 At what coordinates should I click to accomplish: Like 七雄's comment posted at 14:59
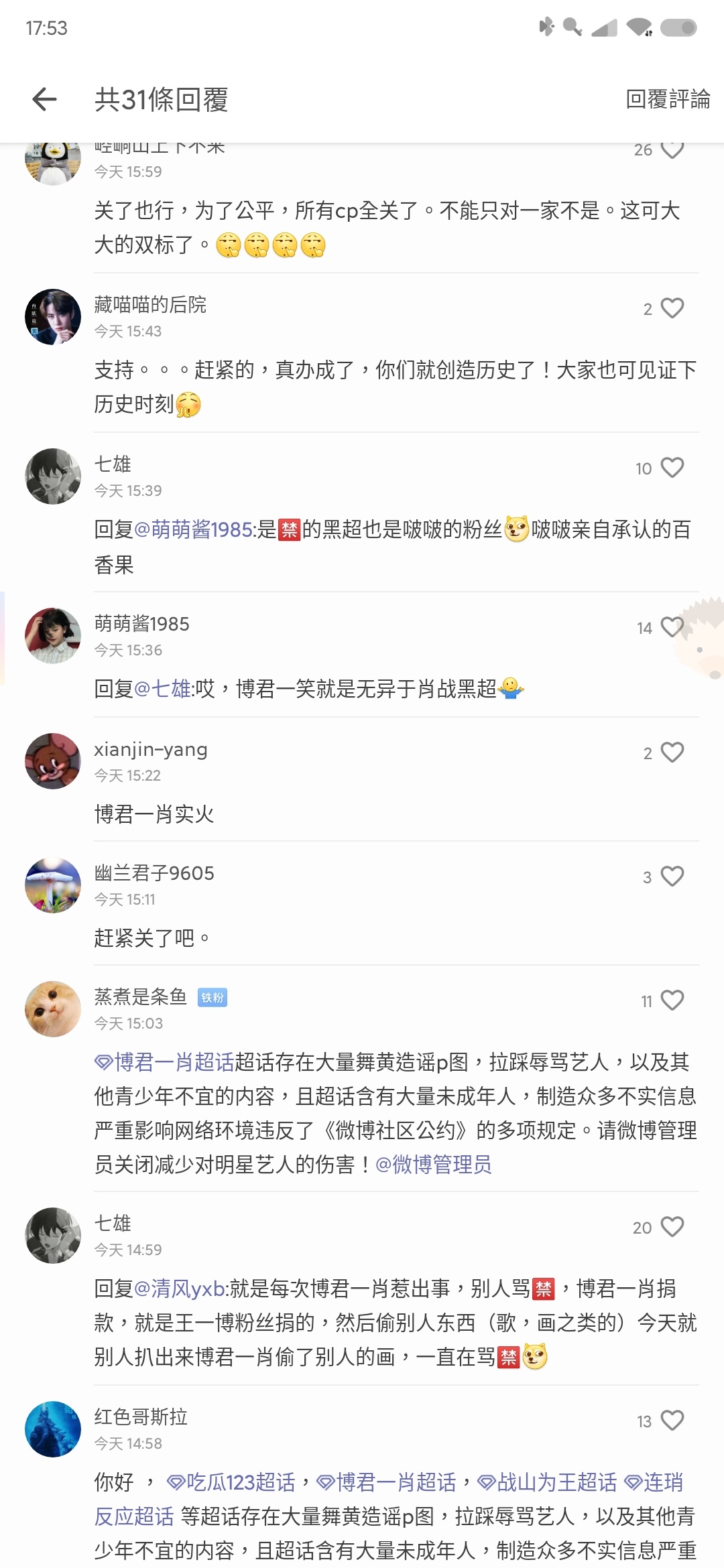[672, 1227]
